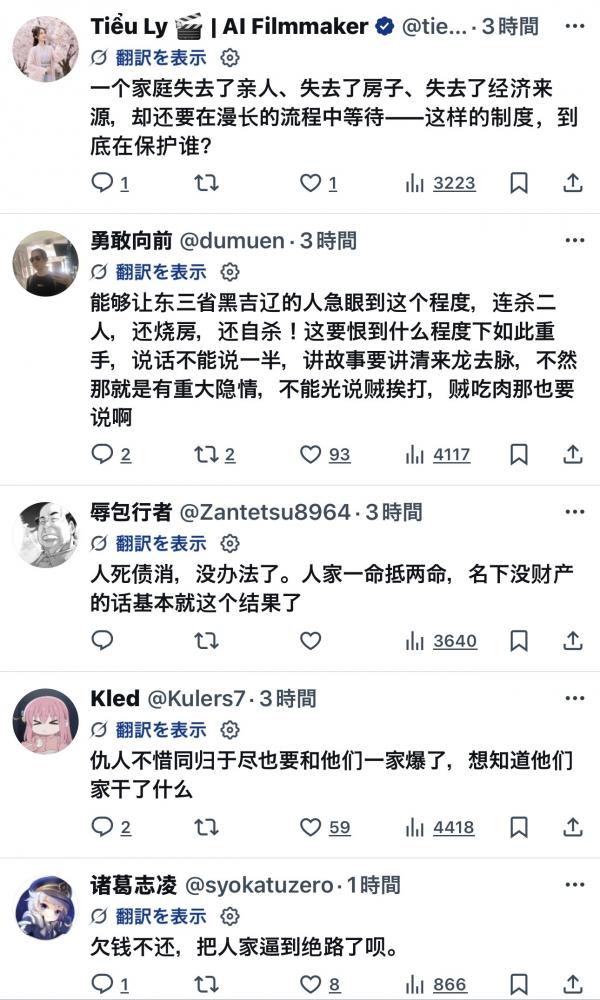Image resolution: width=600 pixels, height=1000 pixels.
Task: Bookmark 辱包行者's post
Action: tap(519, 640)
